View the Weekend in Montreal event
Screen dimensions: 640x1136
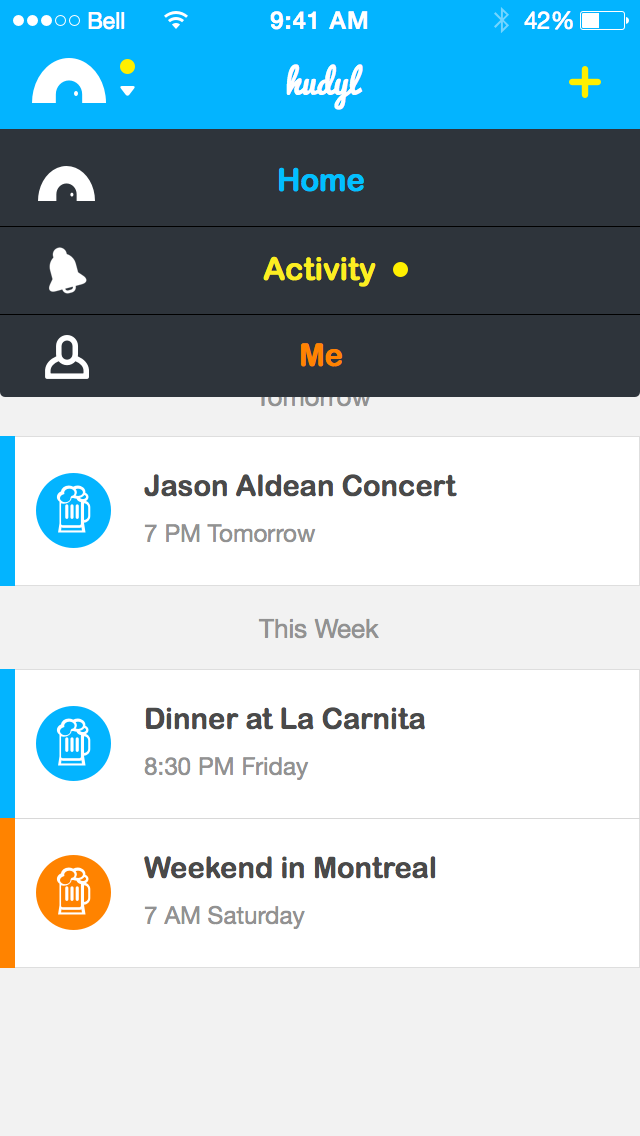320,893
